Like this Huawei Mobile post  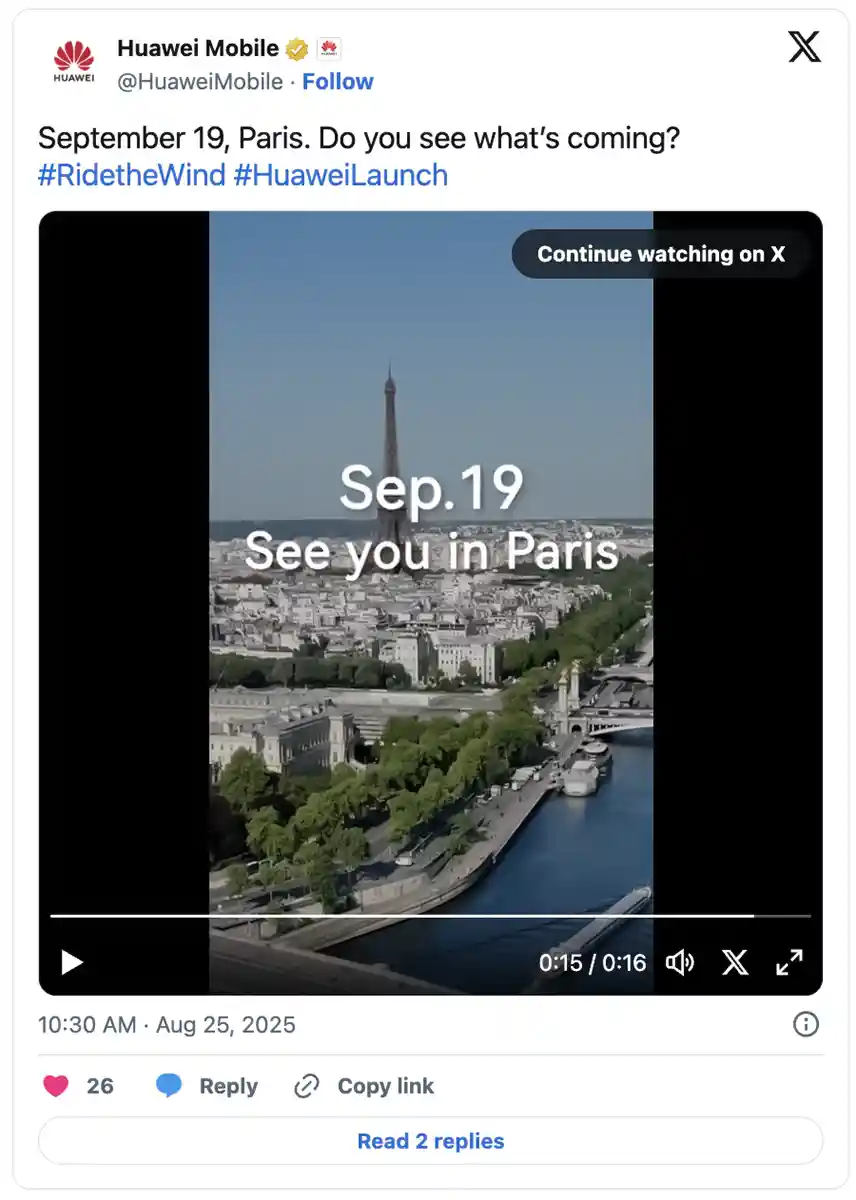tap(57, 1086)
